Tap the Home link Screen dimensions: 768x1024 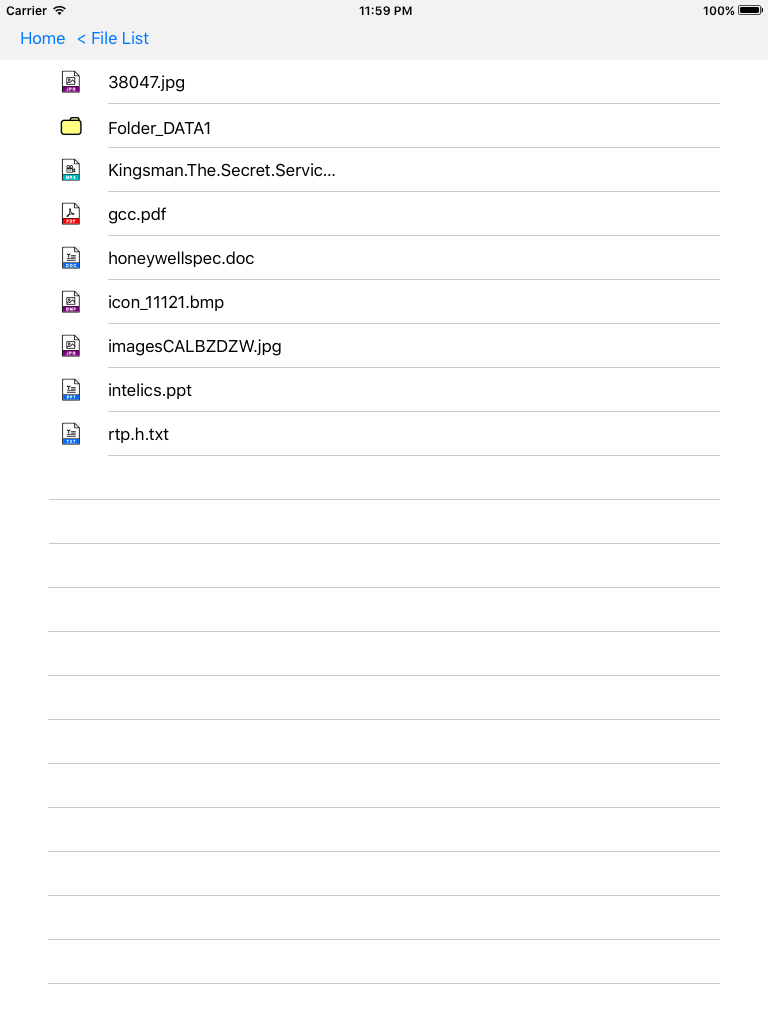(x=42, y=38)
